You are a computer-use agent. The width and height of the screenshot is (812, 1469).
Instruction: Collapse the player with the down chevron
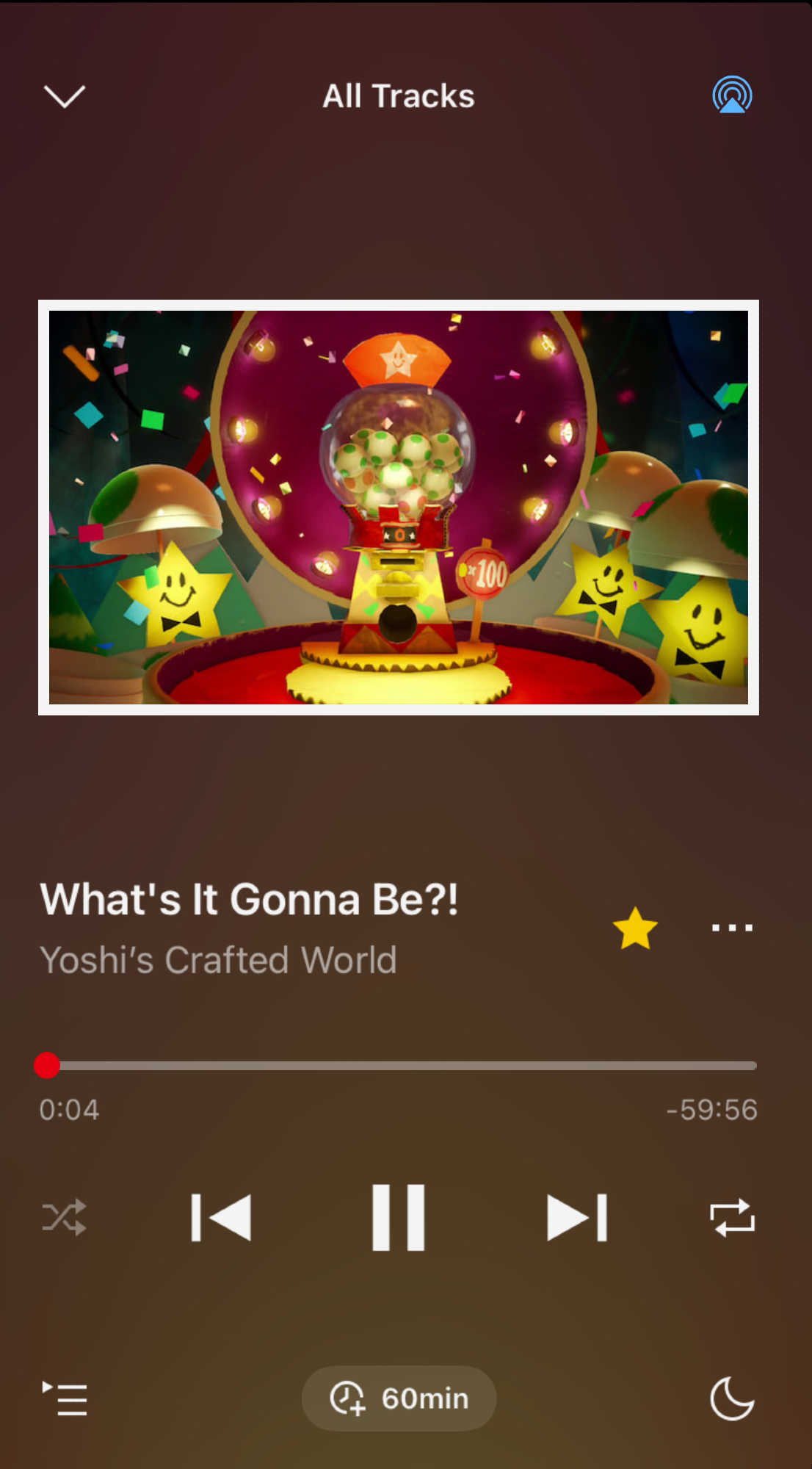point(65,96)
